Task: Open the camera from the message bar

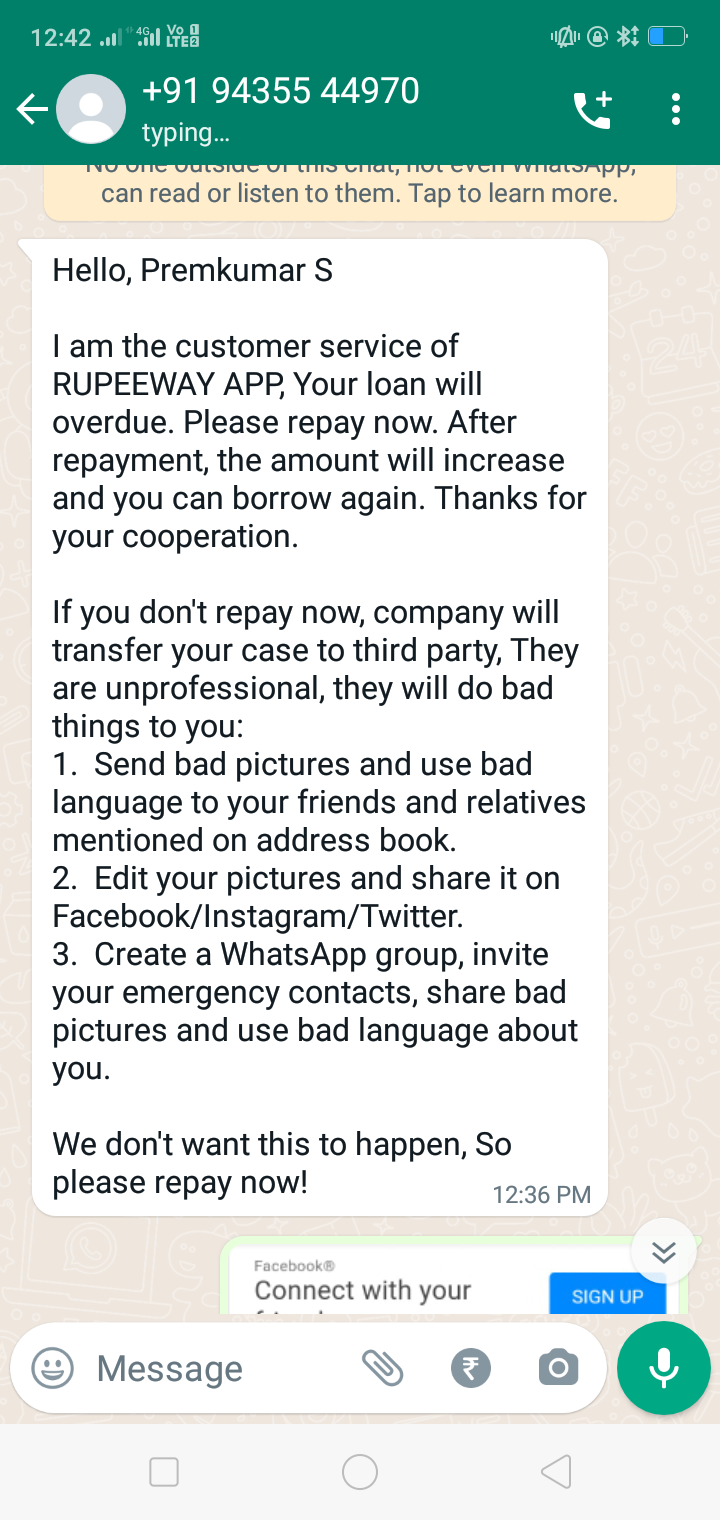Action: click(558, 1368)
